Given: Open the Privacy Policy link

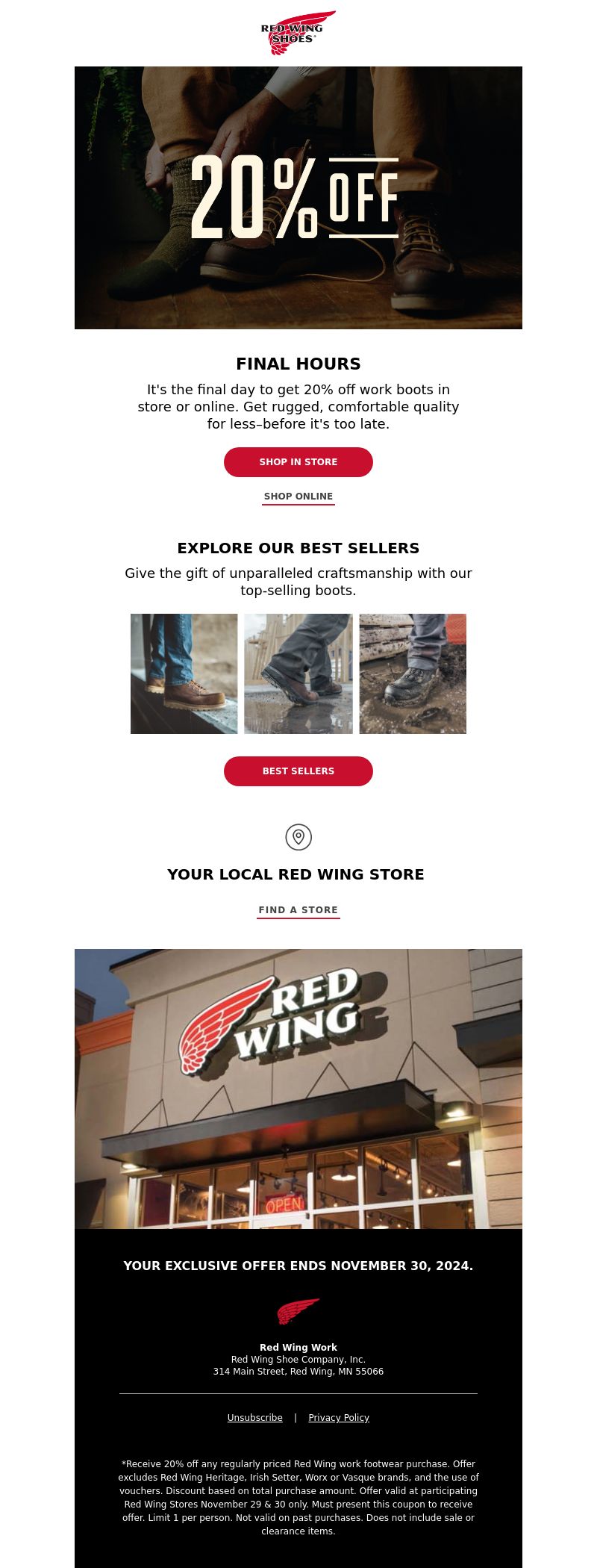Looking at the screenshot, I should point(339,1418).
